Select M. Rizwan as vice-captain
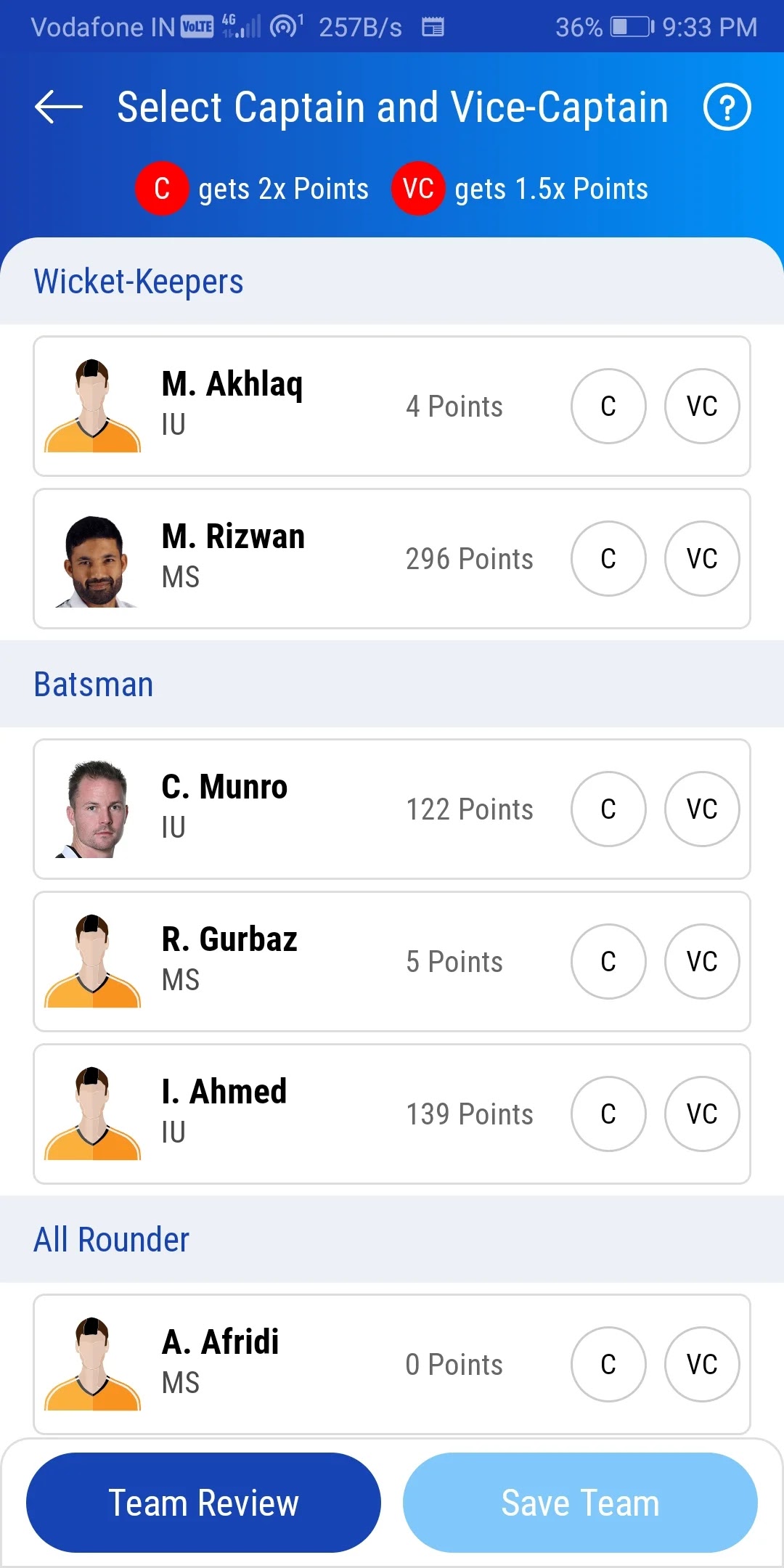This screenshot has width=784, height=1568. 702,558
